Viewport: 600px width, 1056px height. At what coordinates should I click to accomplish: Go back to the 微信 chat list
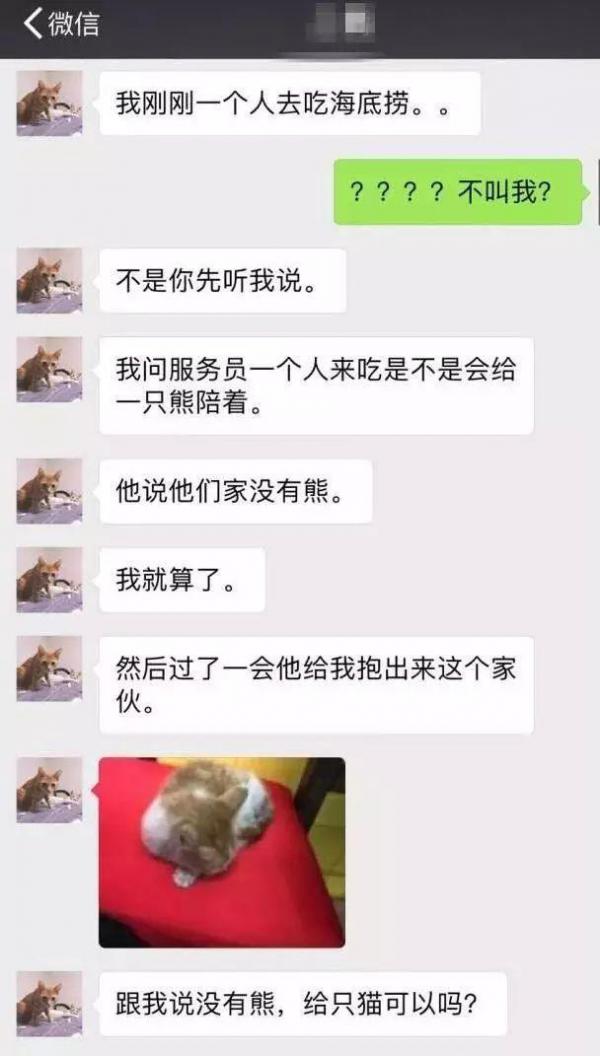click(61, 24)
